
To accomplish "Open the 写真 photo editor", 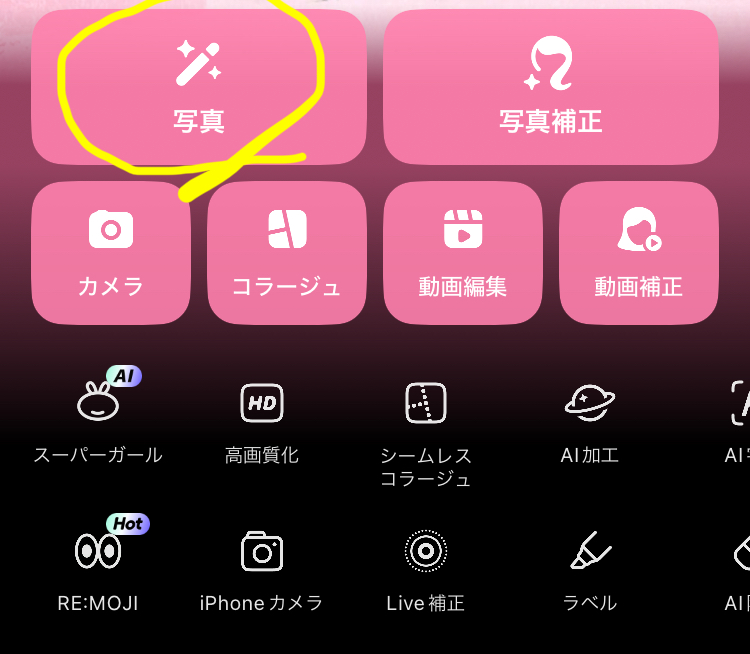I will pos(198,87).
